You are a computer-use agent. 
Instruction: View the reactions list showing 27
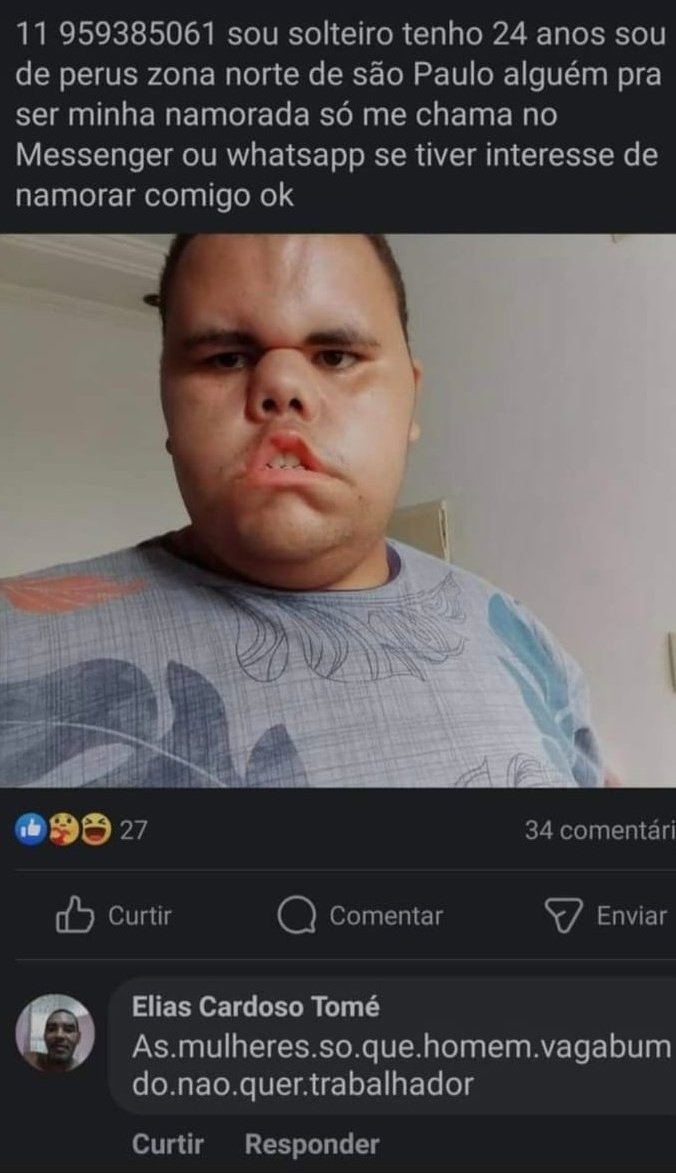point(81,830)
